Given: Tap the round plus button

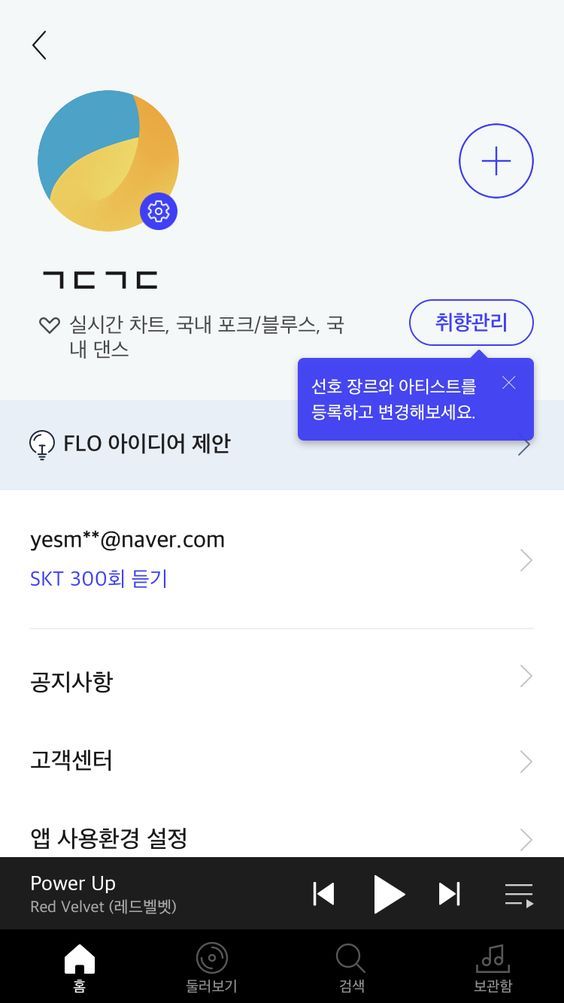Looking at the screenshot, I should (x=496, y=161).
